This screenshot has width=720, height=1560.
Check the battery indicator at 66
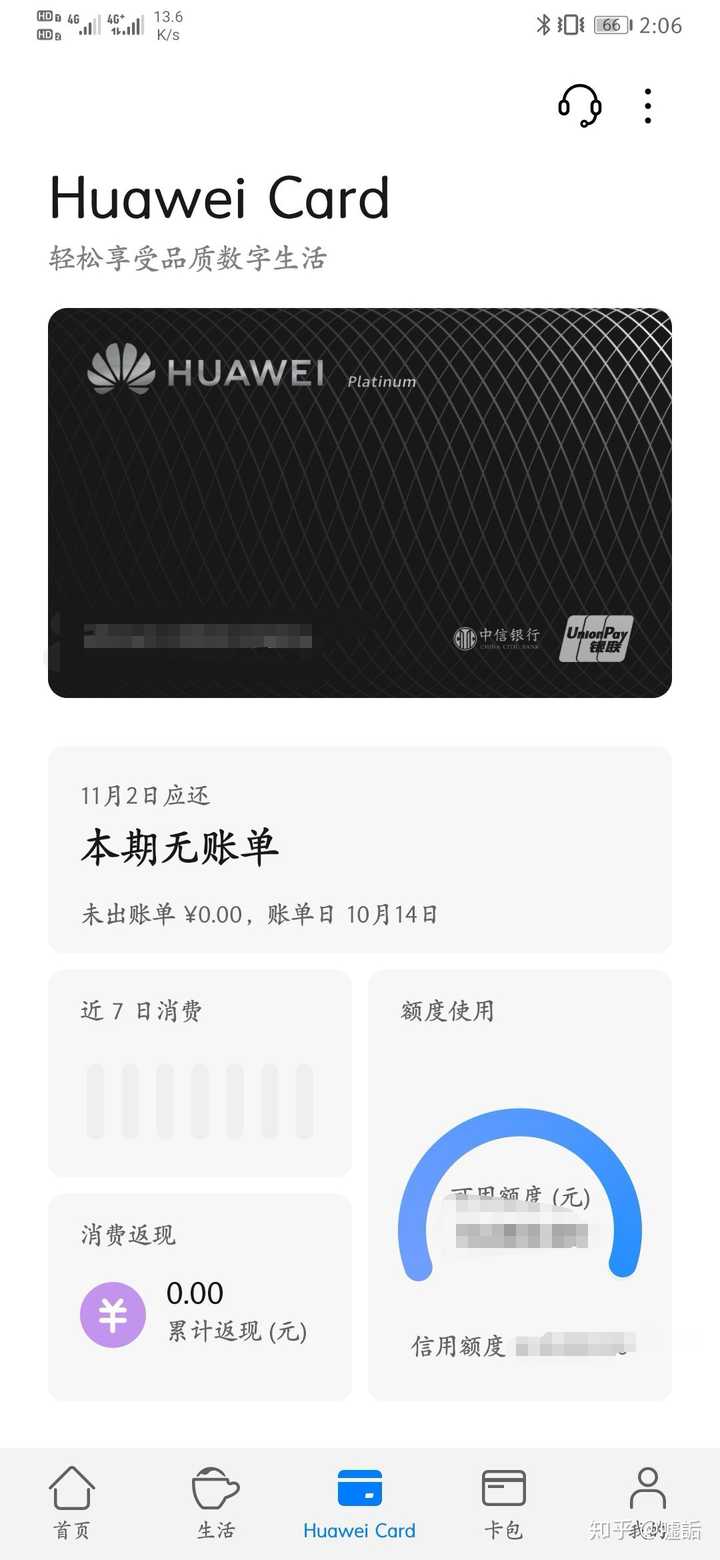[x=610, y=25]
